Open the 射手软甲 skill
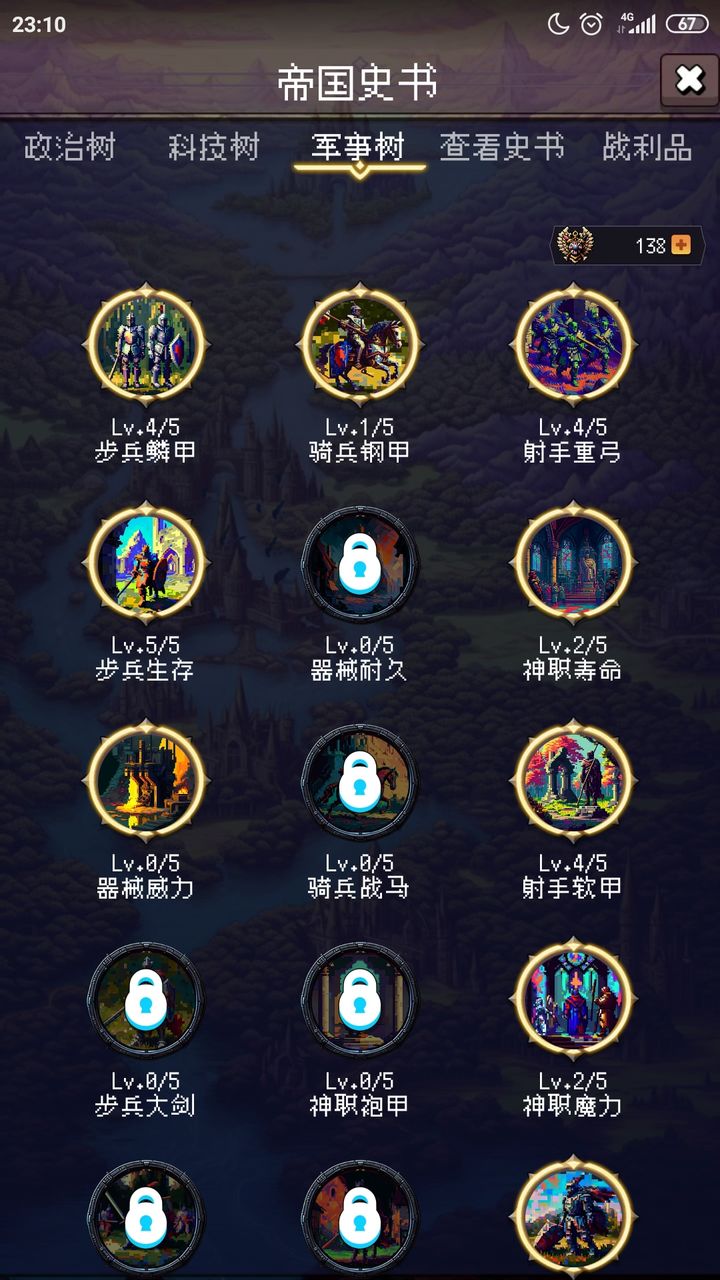720x1280 pixels. 573,781
